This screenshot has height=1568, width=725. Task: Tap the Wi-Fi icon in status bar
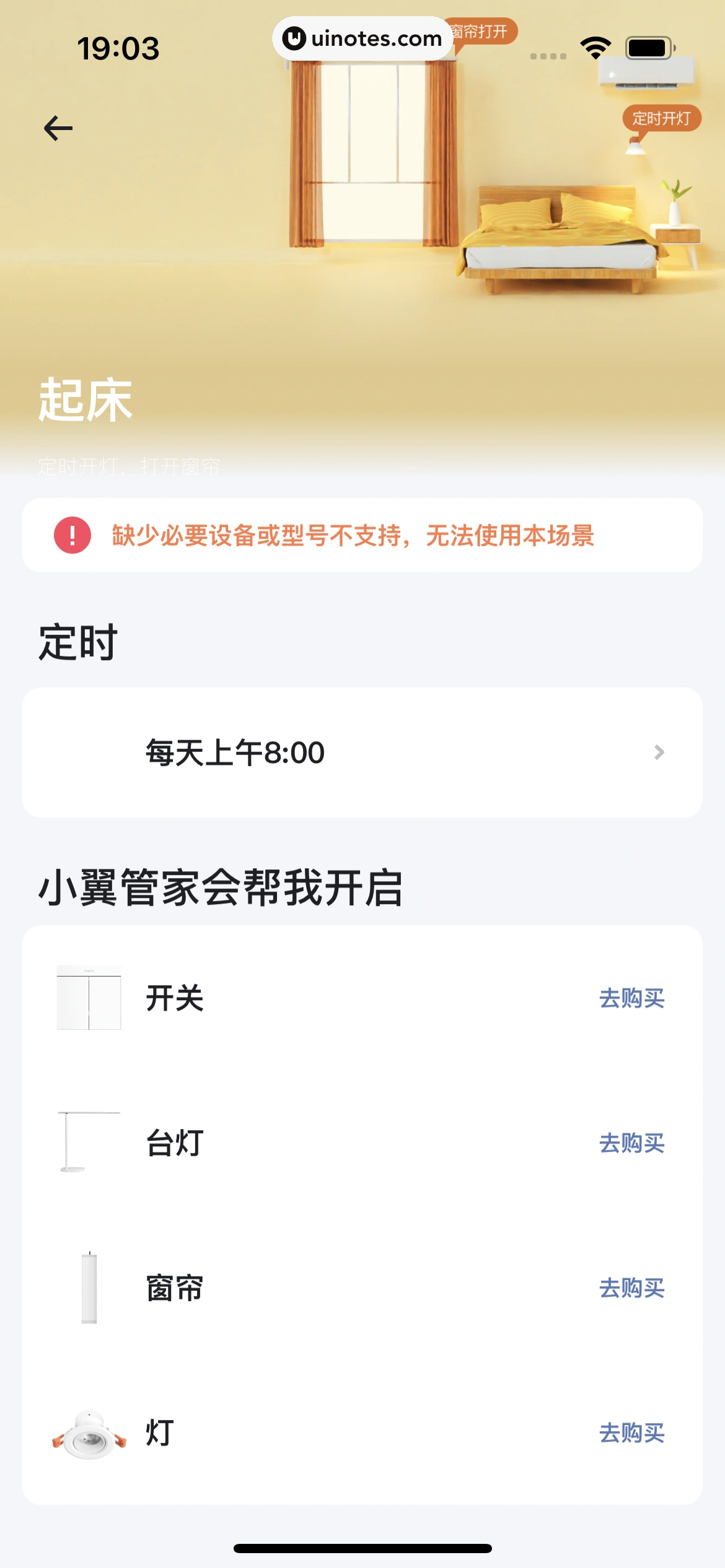594,46
